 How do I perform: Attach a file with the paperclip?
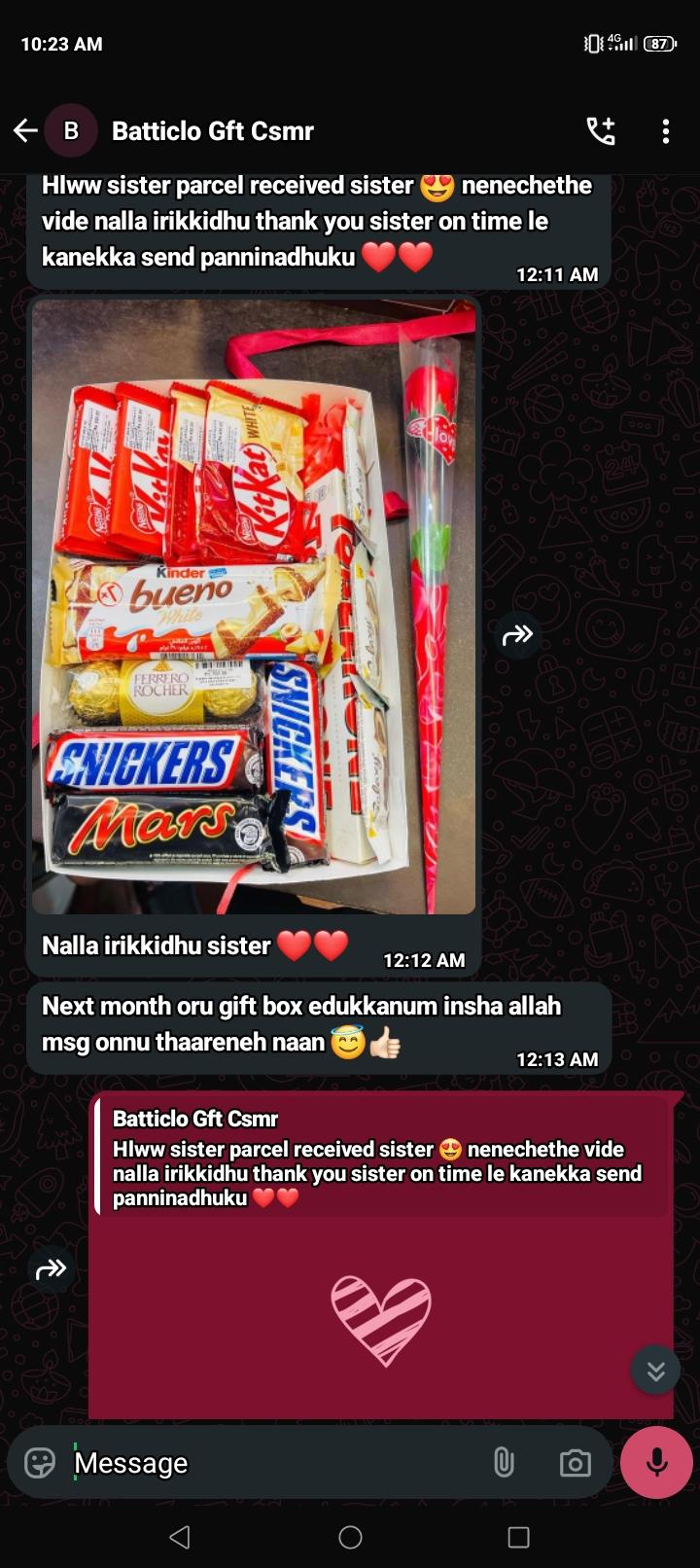[504, 1462]
